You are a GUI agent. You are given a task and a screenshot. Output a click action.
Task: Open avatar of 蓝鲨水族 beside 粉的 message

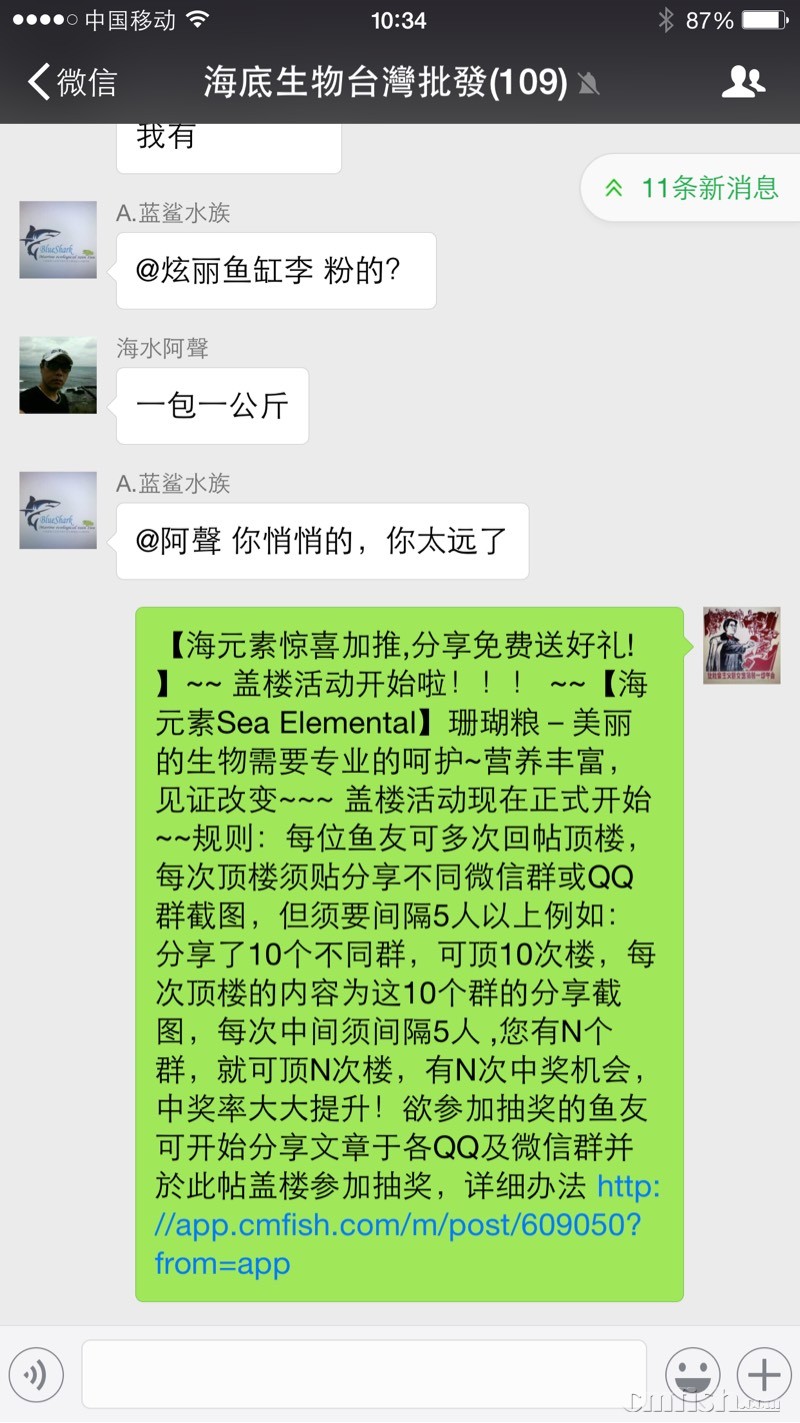[x=58, y=240]
